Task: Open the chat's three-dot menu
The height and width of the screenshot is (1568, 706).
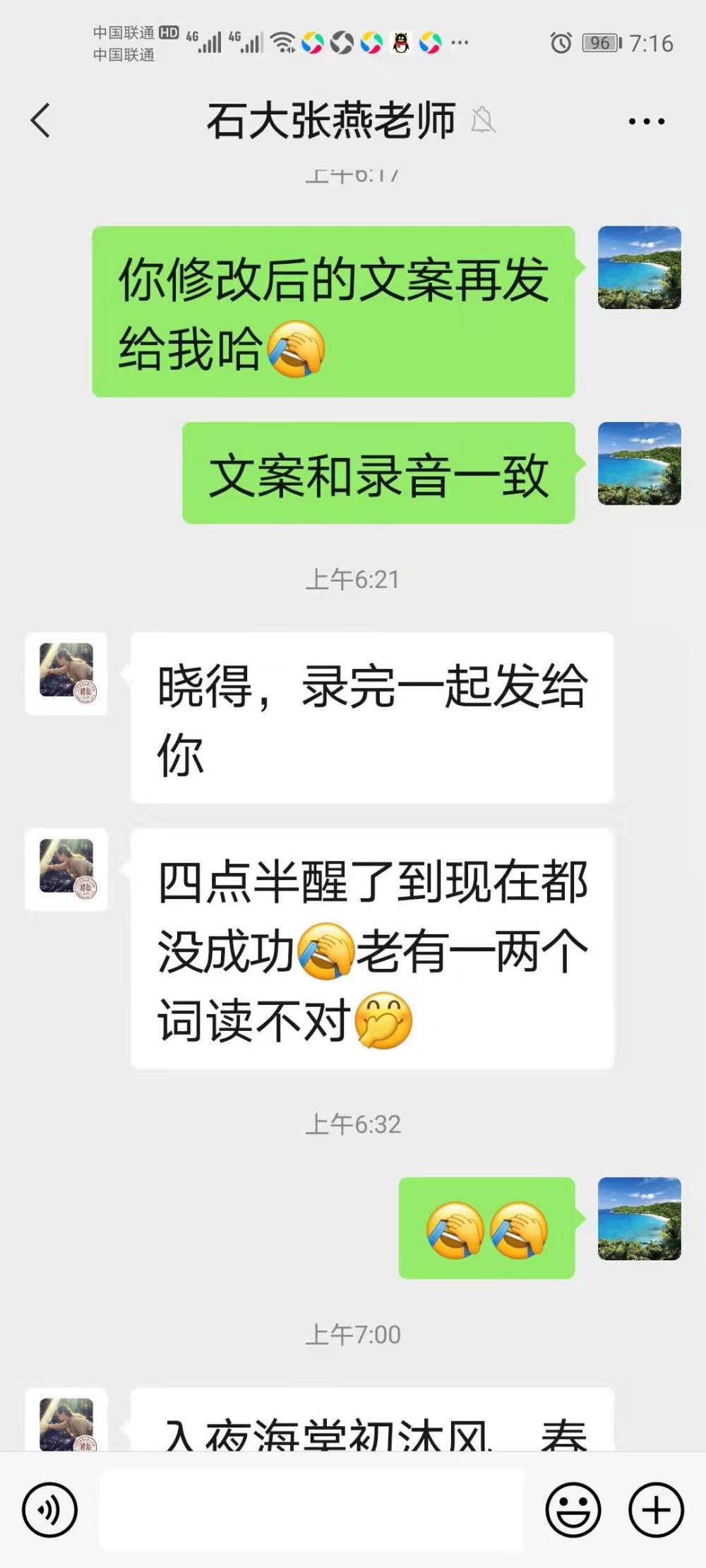Action: click(x=646, y=121)
